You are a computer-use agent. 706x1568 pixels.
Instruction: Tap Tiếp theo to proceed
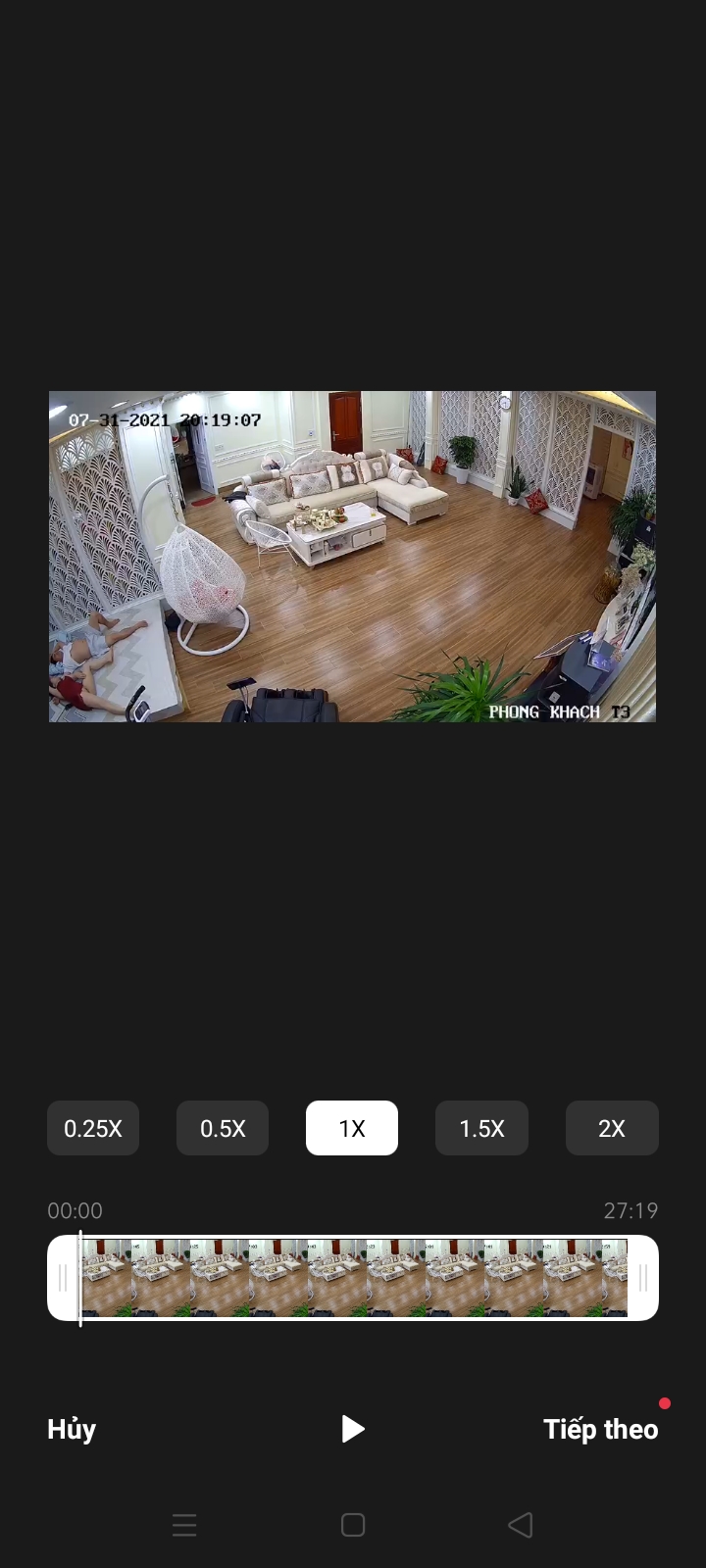click(x=601, y=1429)
